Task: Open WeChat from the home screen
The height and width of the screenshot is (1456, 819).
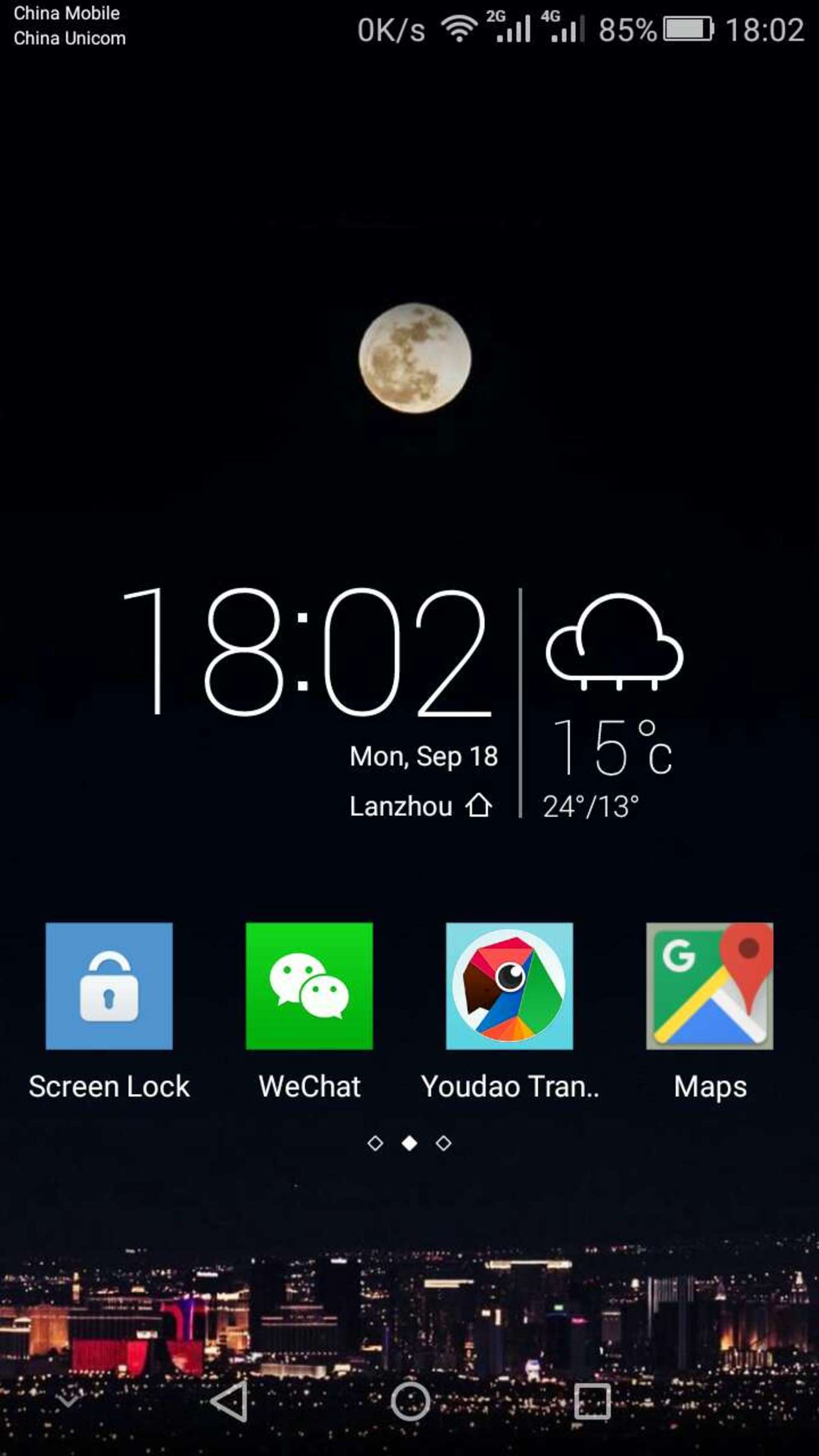Action: [x=309, y=986]
